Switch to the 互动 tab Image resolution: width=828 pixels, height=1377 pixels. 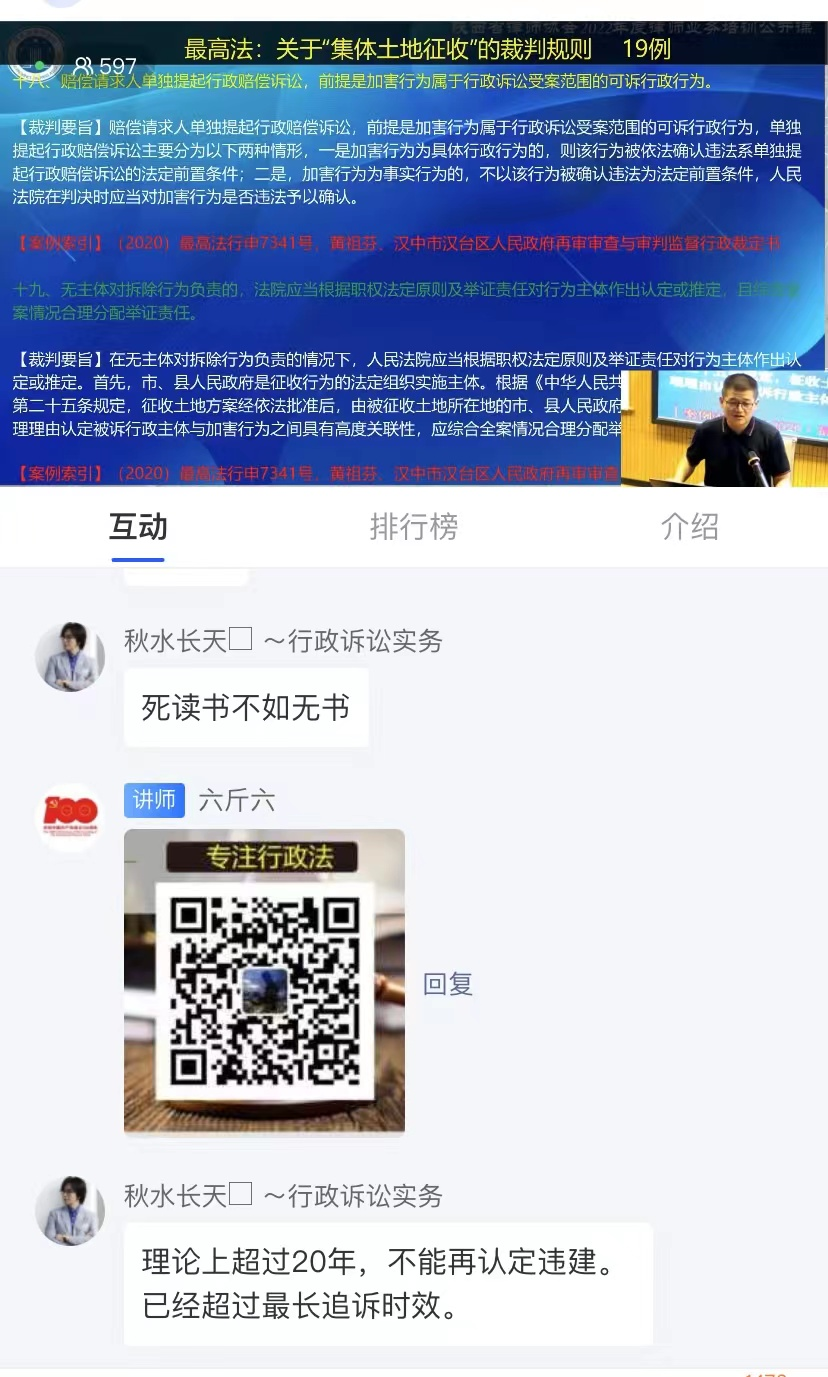tap(138, 527)
